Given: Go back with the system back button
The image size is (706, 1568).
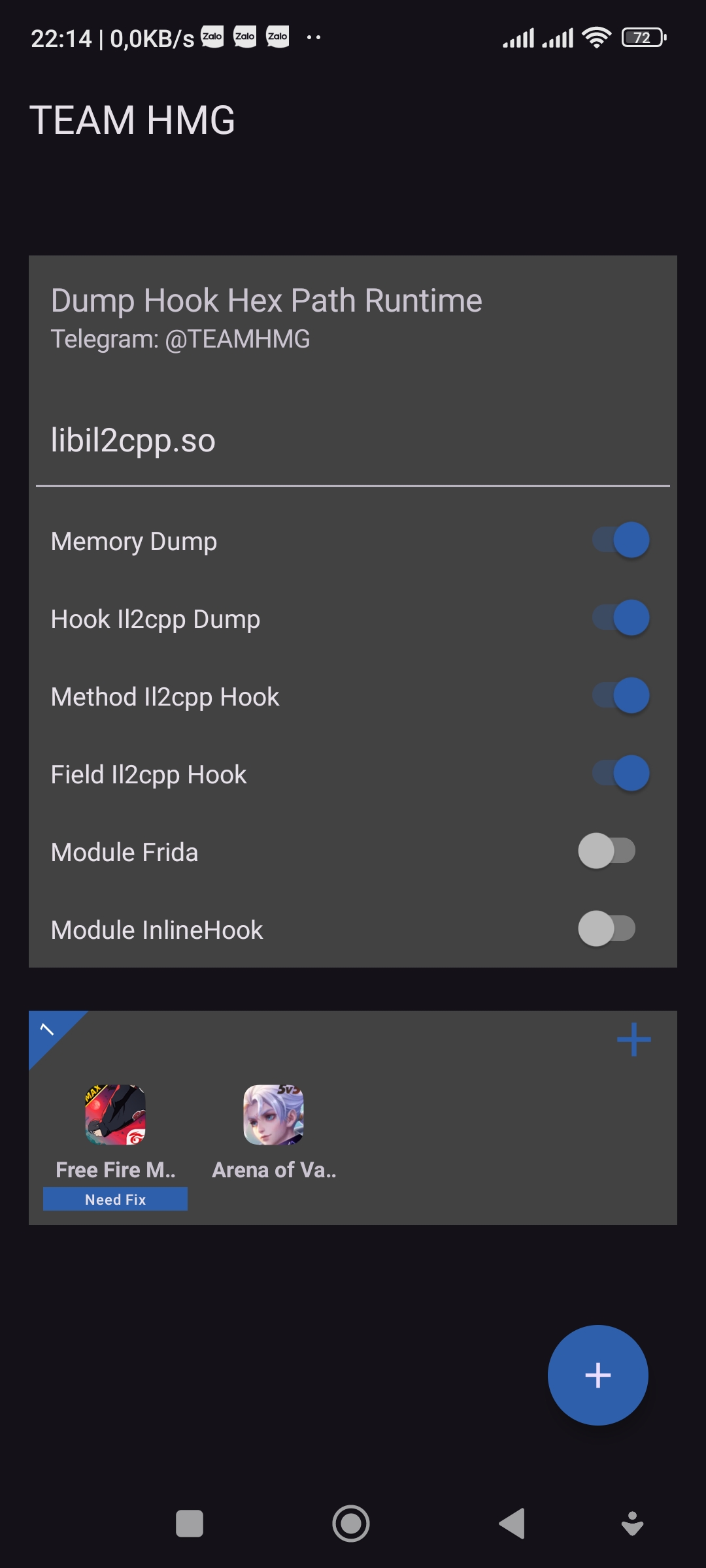Looking at the screenshot, I should point(513,1524).
